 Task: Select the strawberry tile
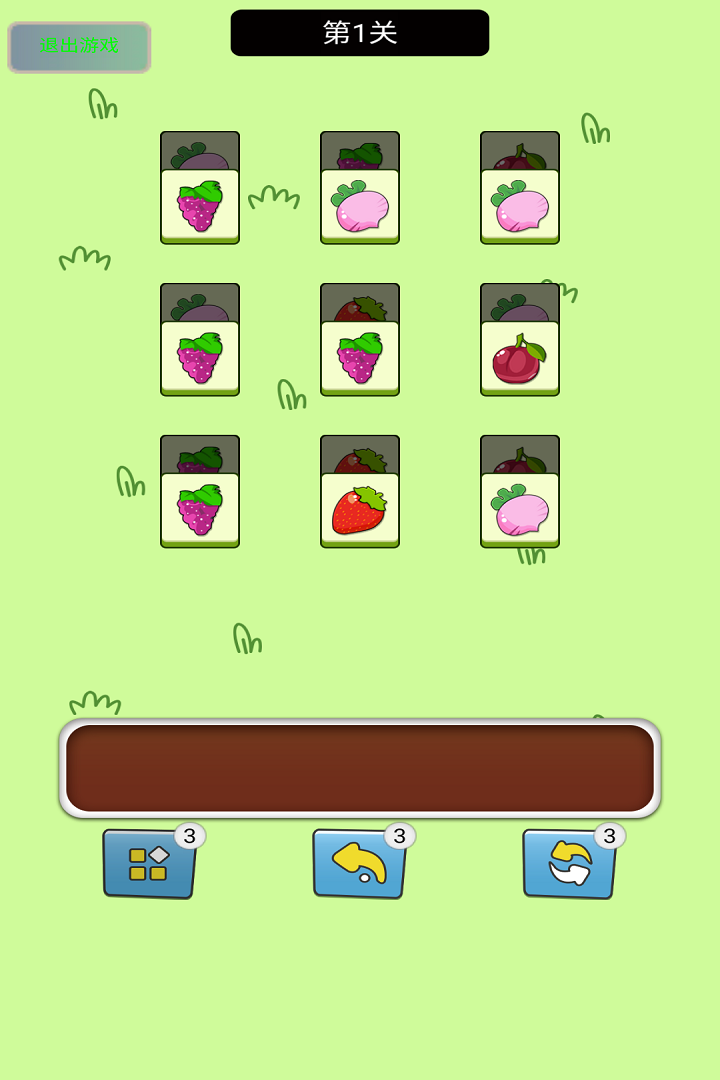tap(359, 509)
